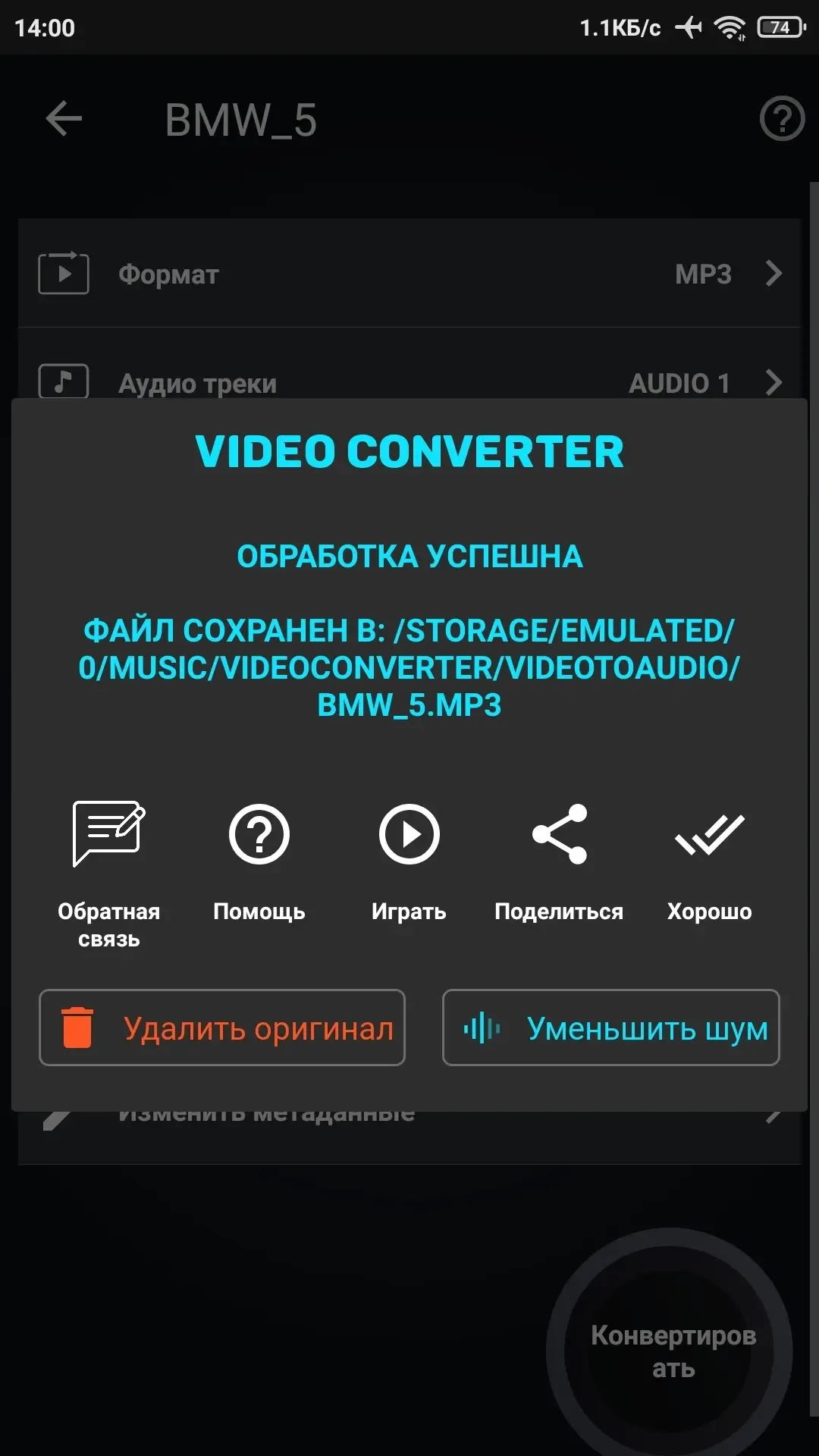Share the converted MP3 via Поделиться
Screen dimensions: 819x1456
click(559, 862)
